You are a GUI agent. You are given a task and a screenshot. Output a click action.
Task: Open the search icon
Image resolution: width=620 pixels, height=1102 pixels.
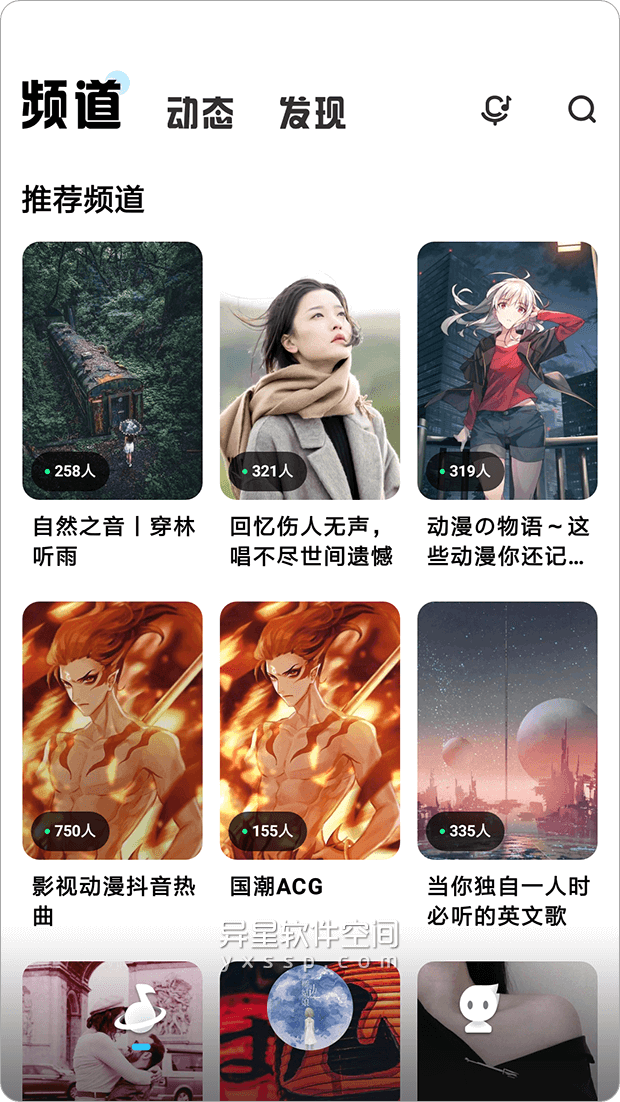click(581, 109)
